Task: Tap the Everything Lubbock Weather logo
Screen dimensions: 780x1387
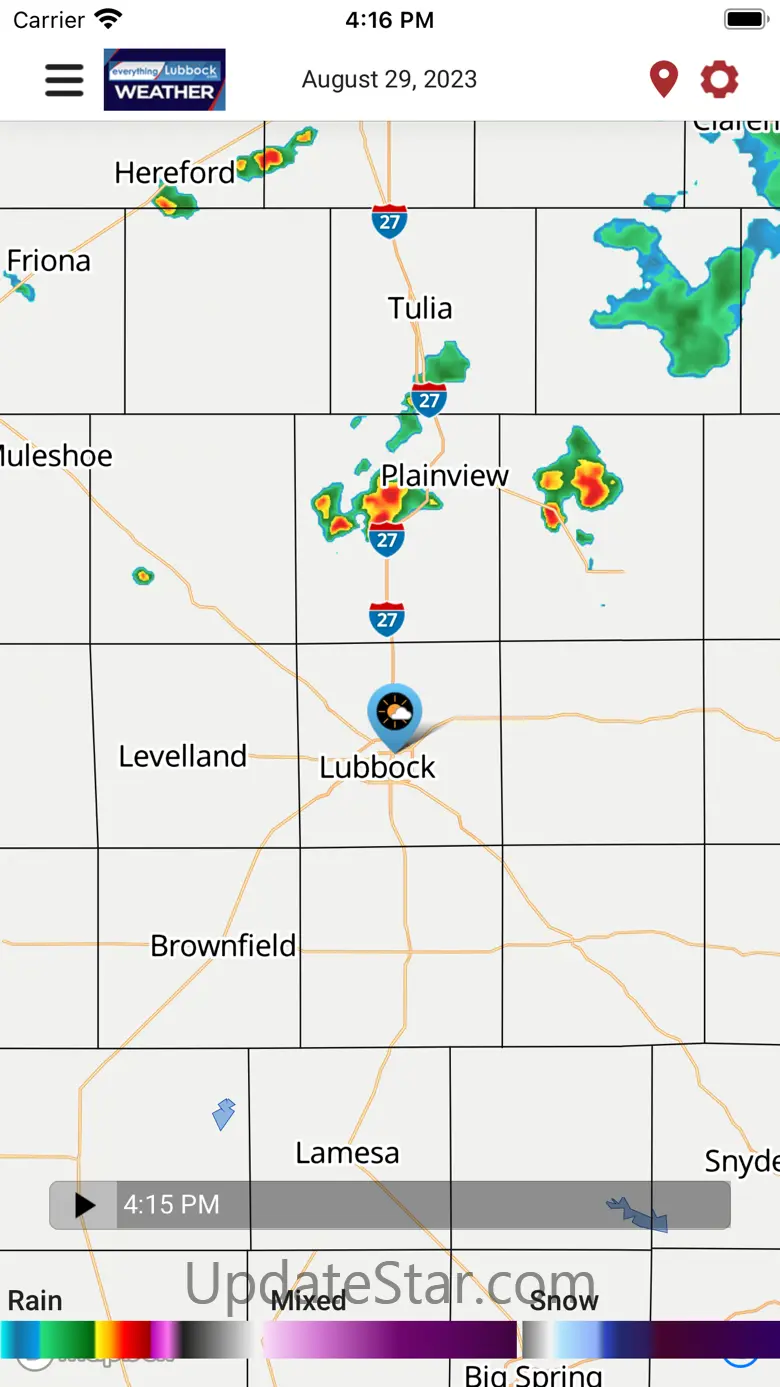Action: pyautogui.click(x=165, y=80)
